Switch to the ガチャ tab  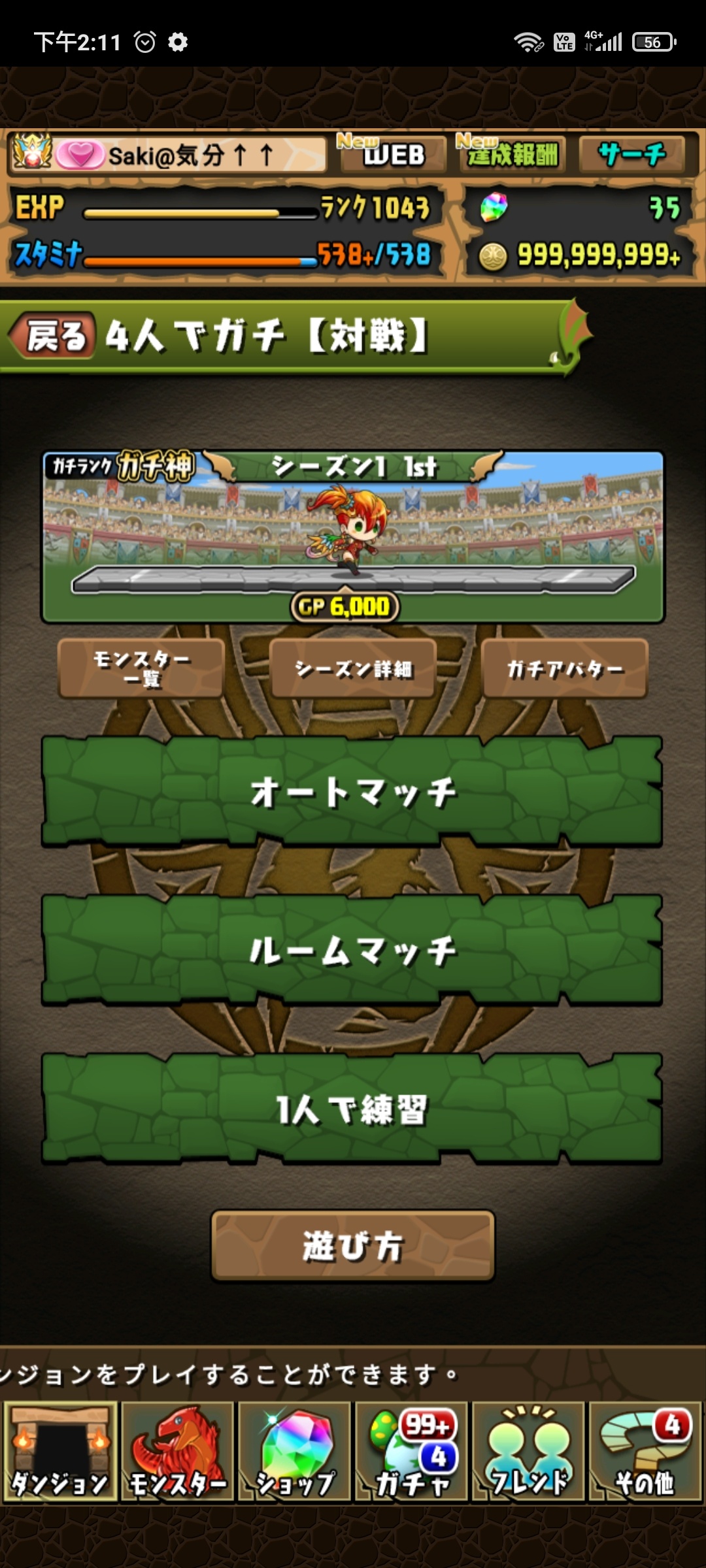point(411,1451)
